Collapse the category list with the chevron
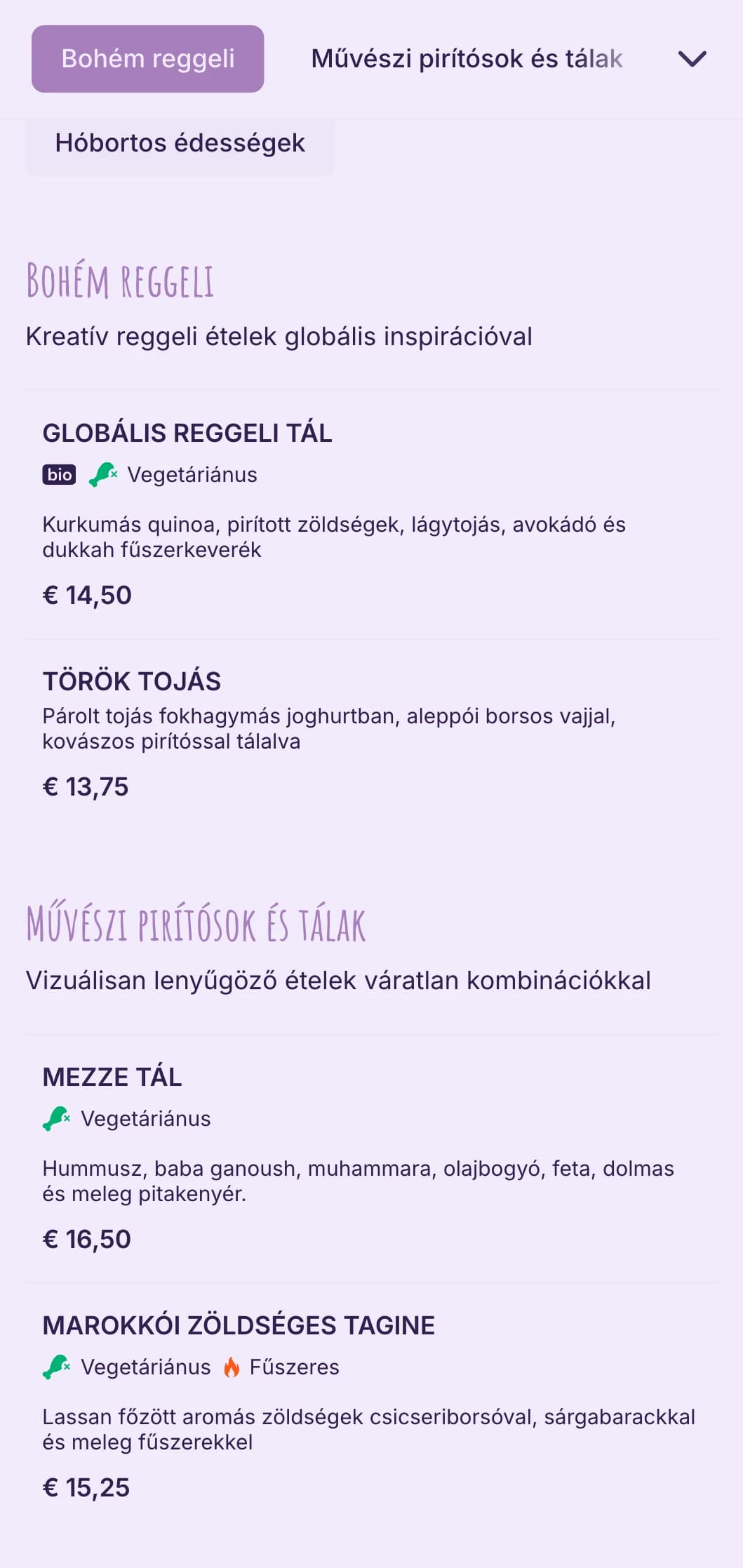This screenshot has width=743, height=1568. pos(692,59)
